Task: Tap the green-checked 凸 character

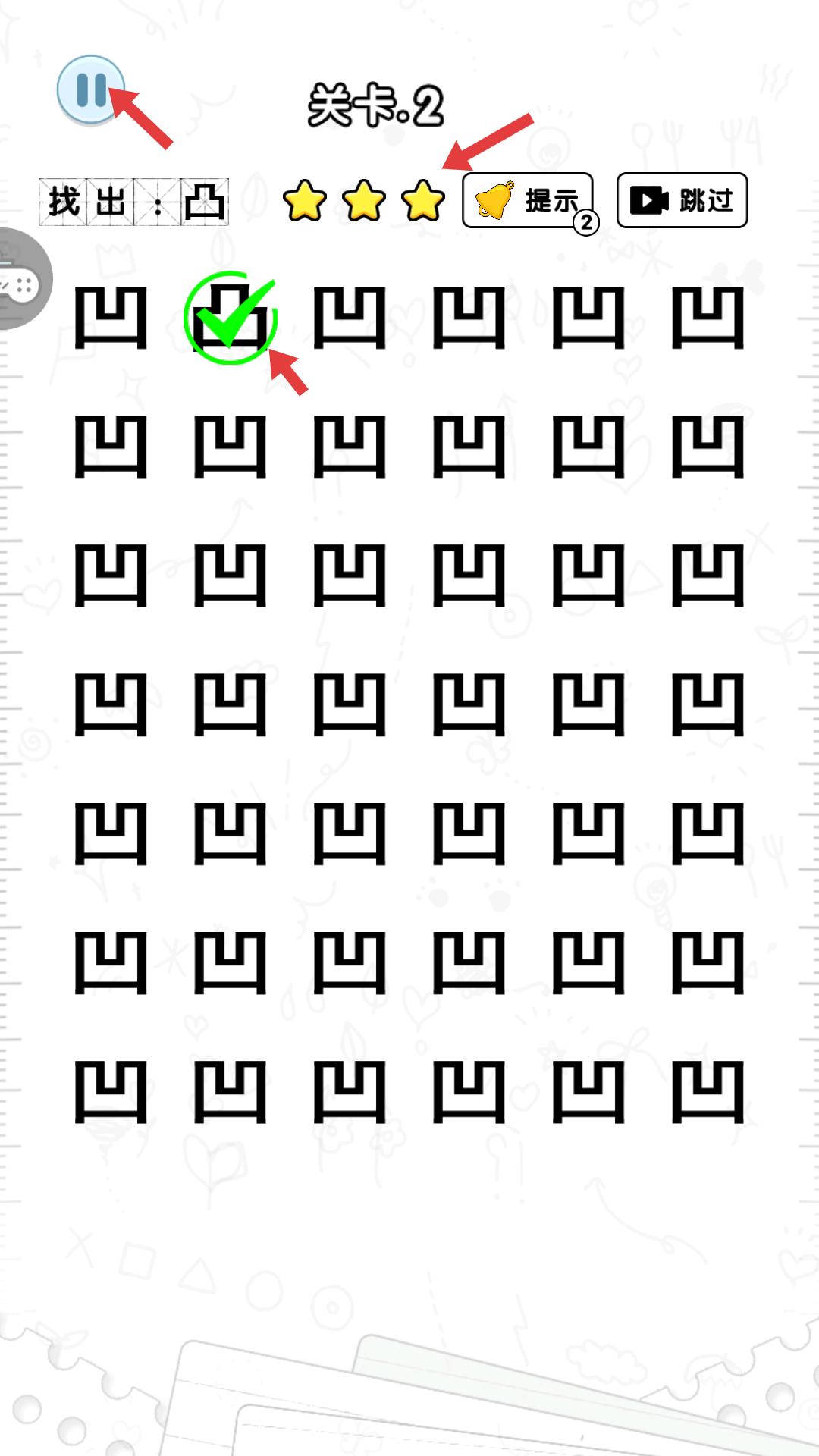Action: 231,318
